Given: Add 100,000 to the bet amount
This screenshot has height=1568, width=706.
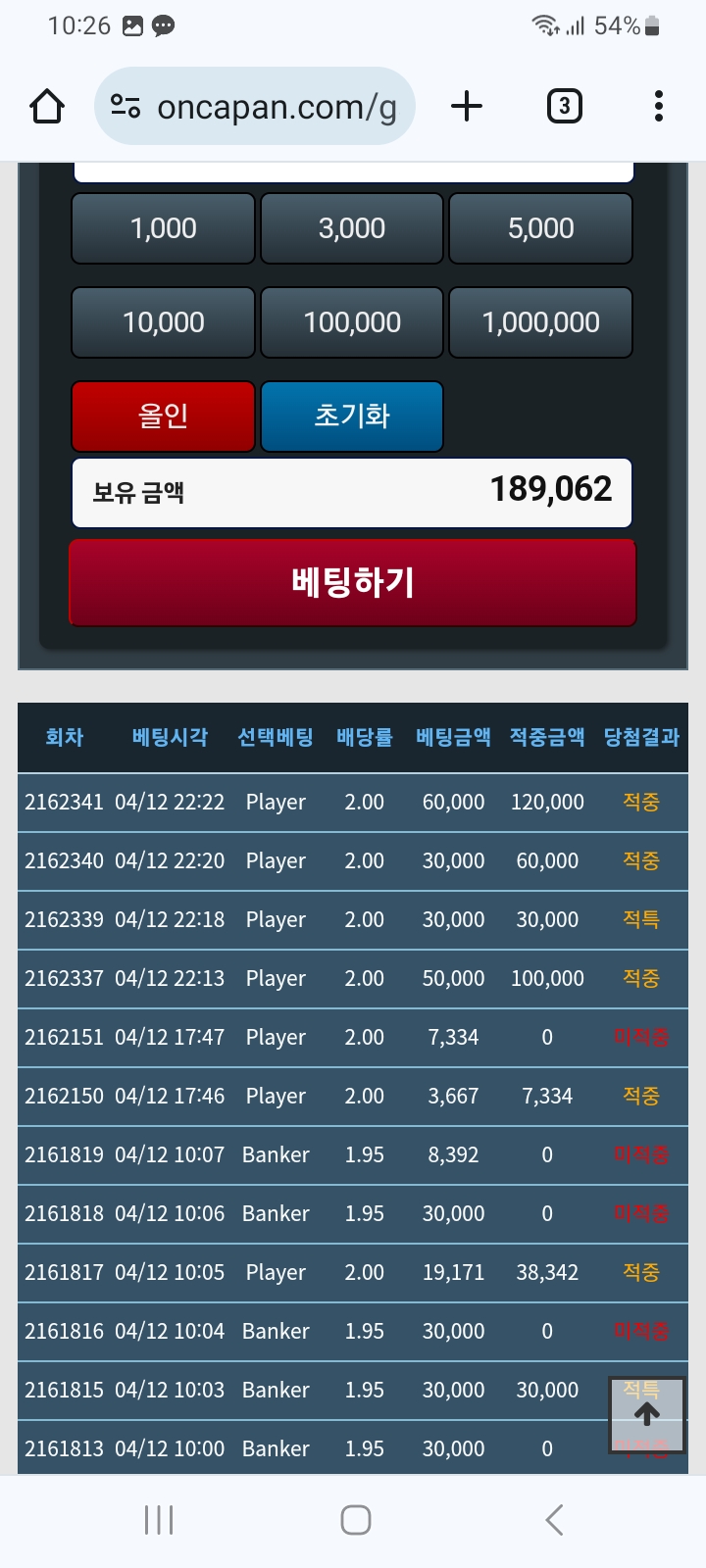Looking at the screenshot, I should click(352, 322).
